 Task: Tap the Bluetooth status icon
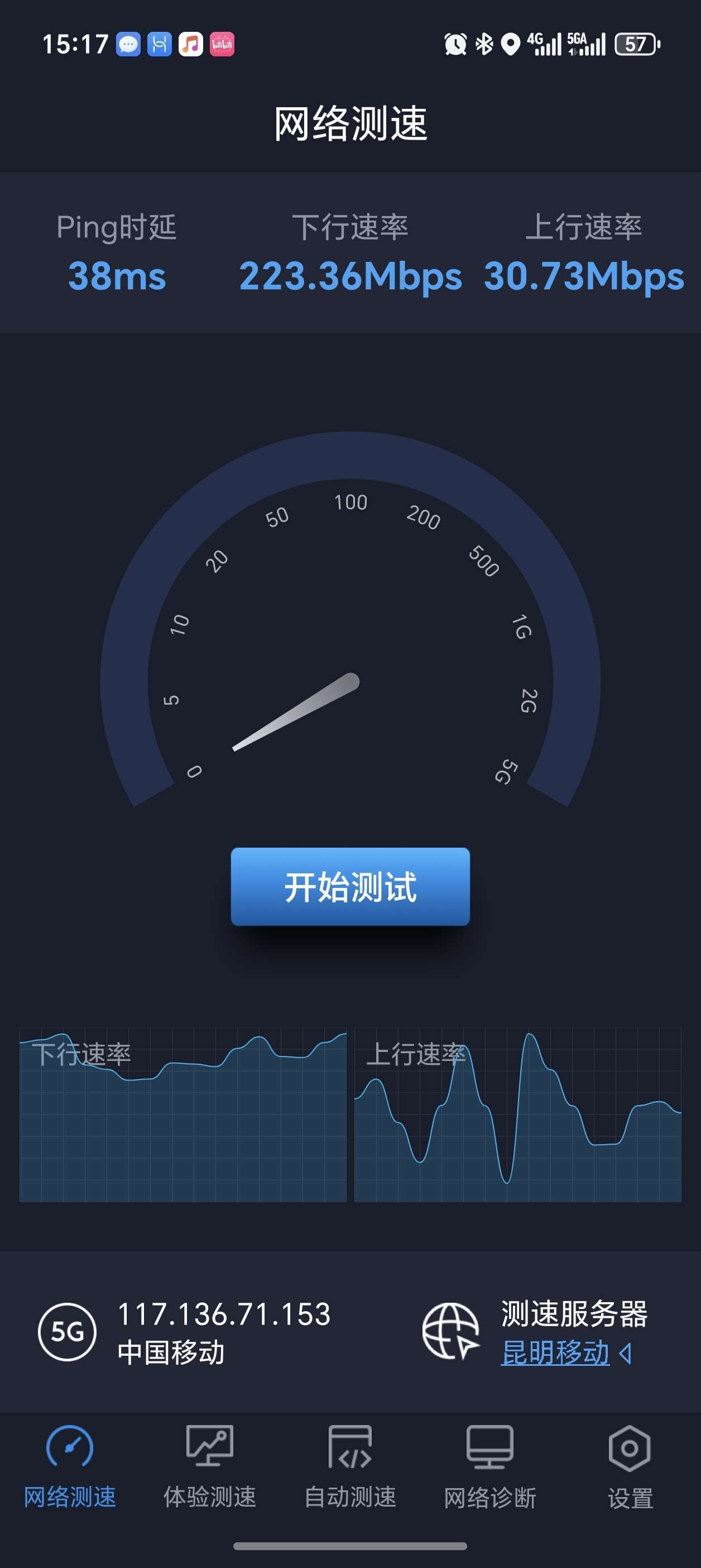[x=485, y=42]
